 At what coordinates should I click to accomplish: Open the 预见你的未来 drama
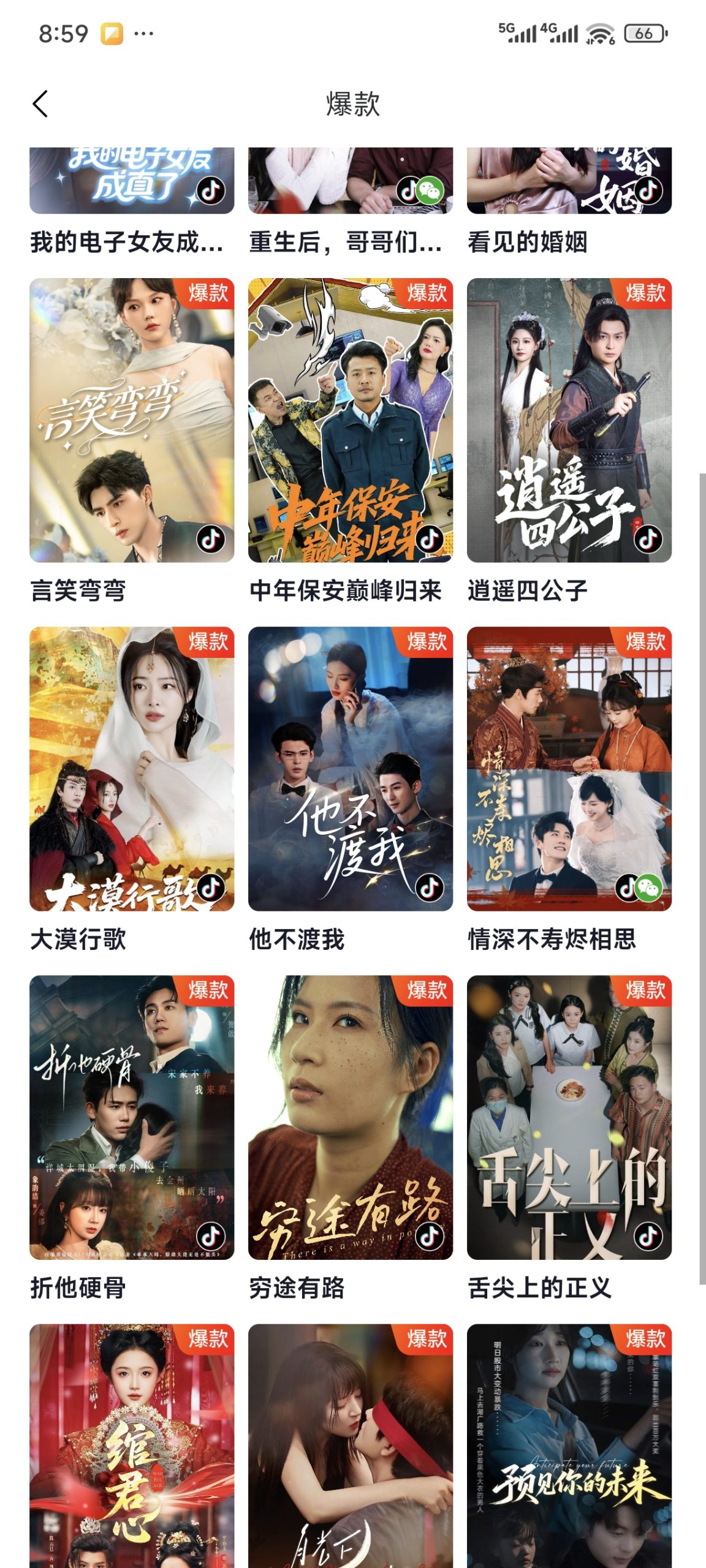[569, 1445]
